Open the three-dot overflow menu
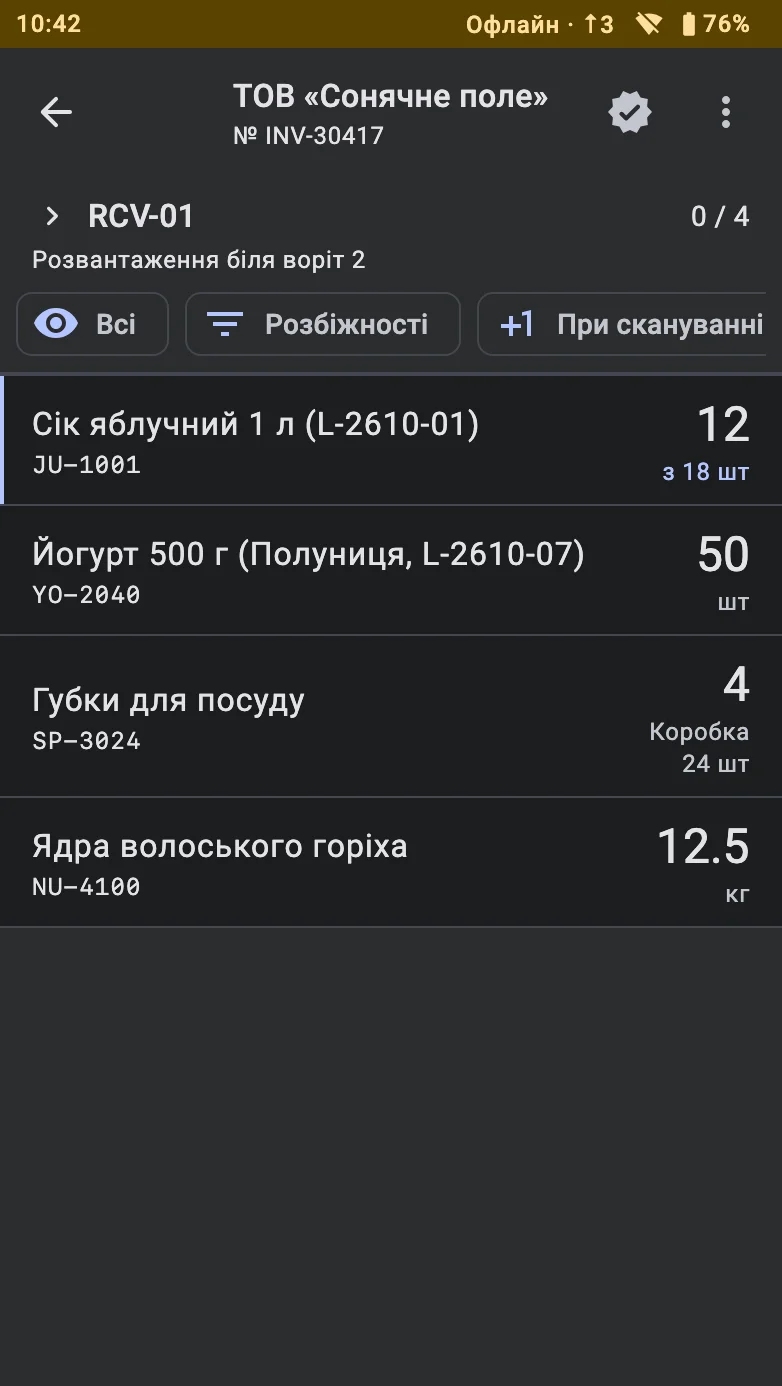The height and width of the screenshot is (1386, 782). 726,112
